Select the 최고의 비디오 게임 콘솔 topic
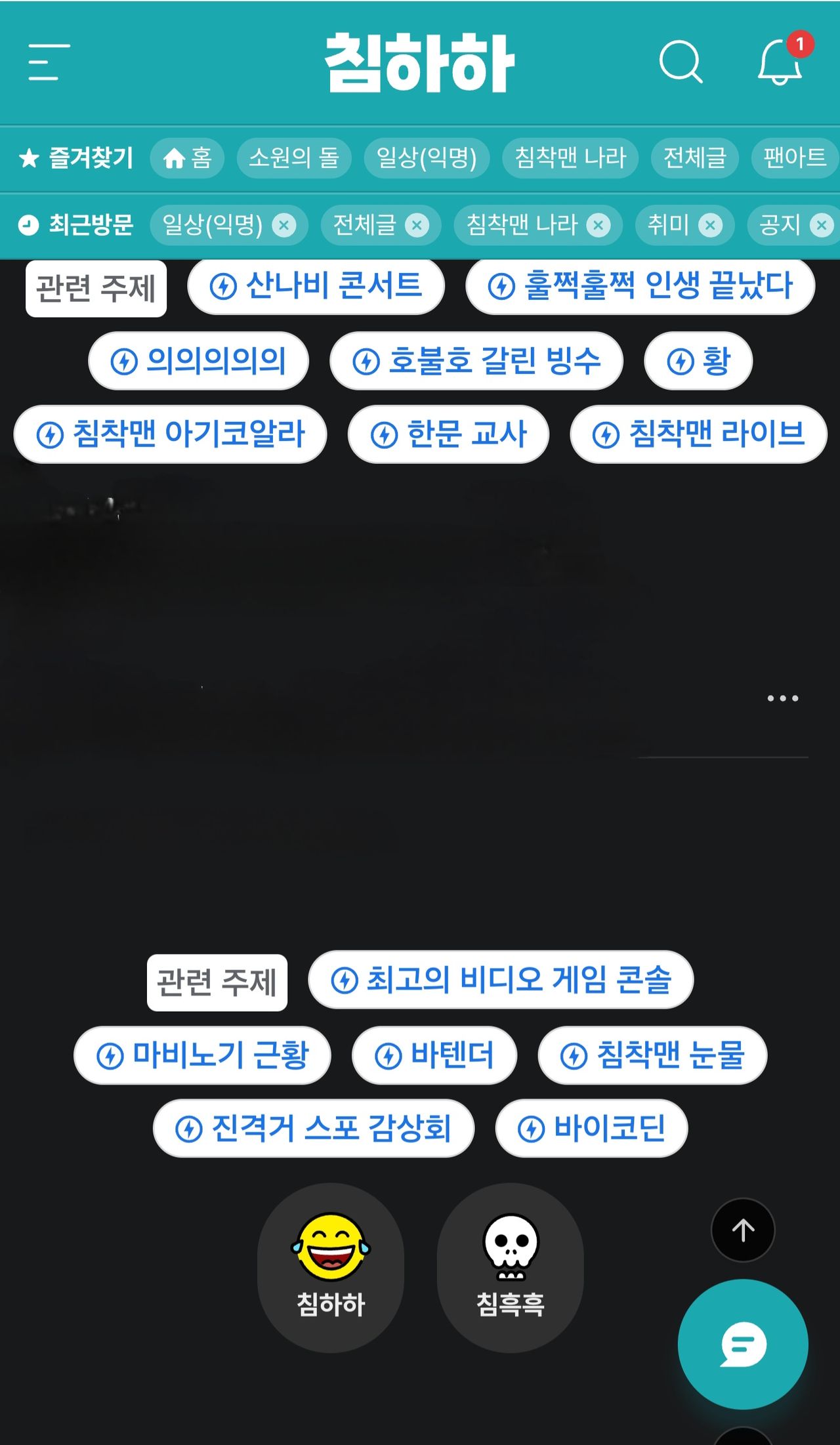This screenshot has height=1445, width=840. coord(501,980)
